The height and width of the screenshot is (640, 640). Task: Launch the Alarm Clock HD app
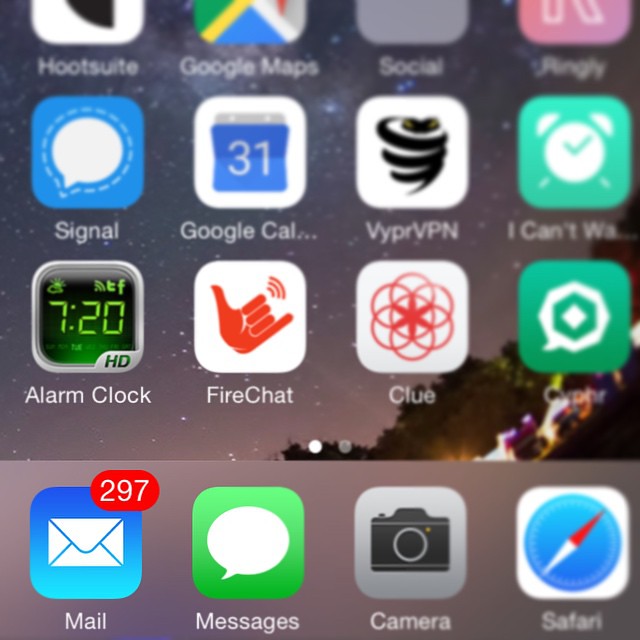87,316
